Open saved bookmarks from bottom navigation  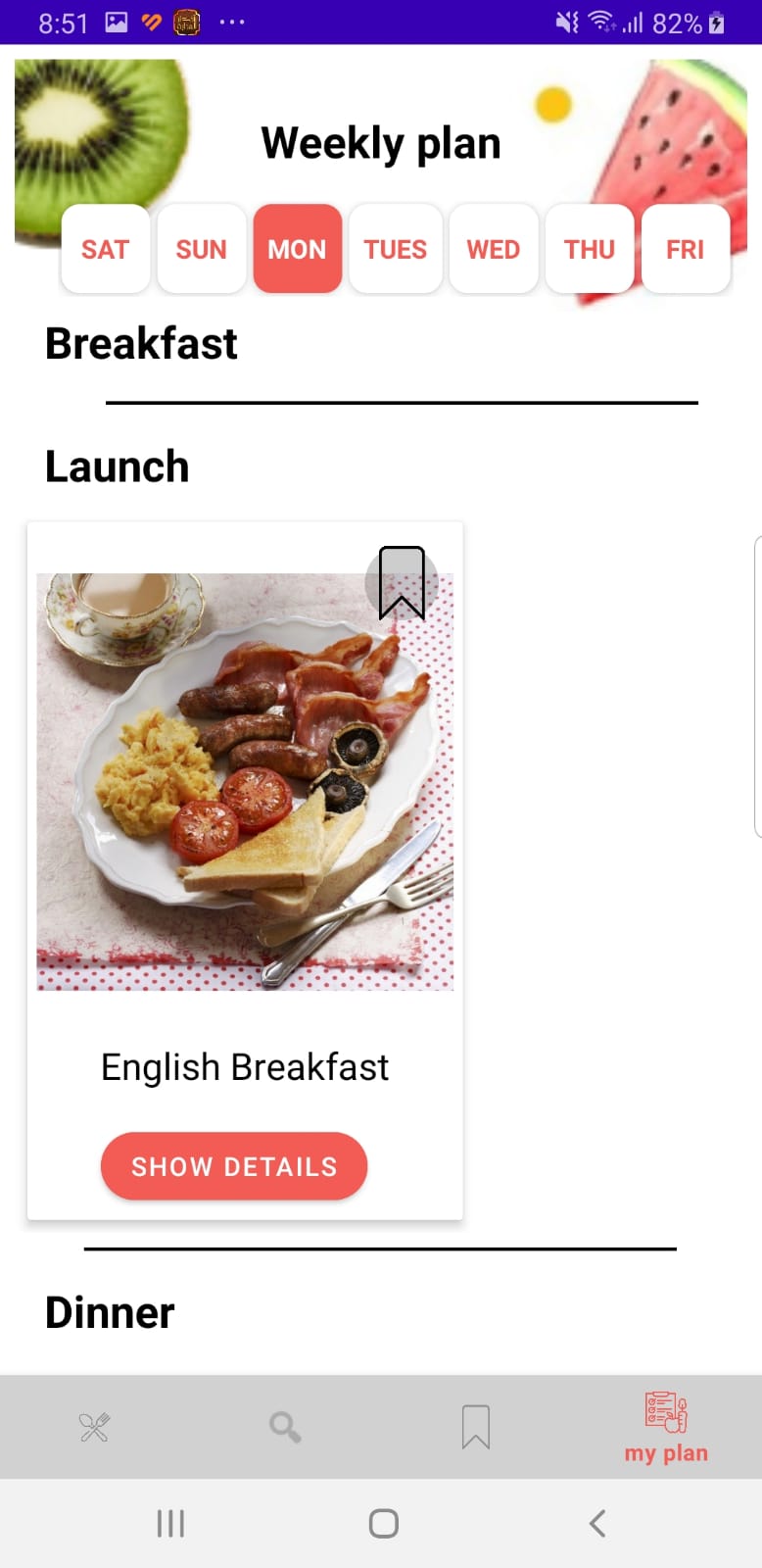(x=476, y=1427)
